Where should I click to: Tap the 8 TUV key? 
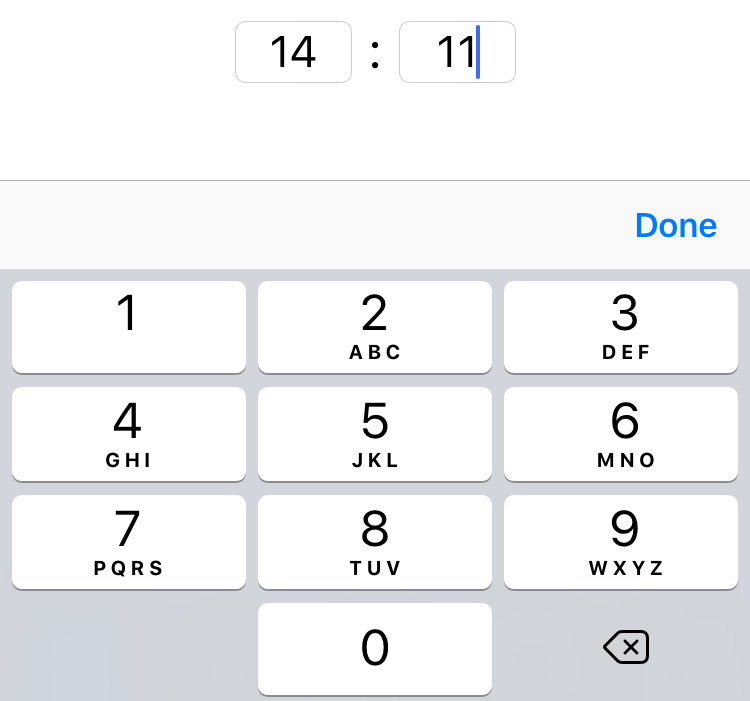tap(375, 542)
